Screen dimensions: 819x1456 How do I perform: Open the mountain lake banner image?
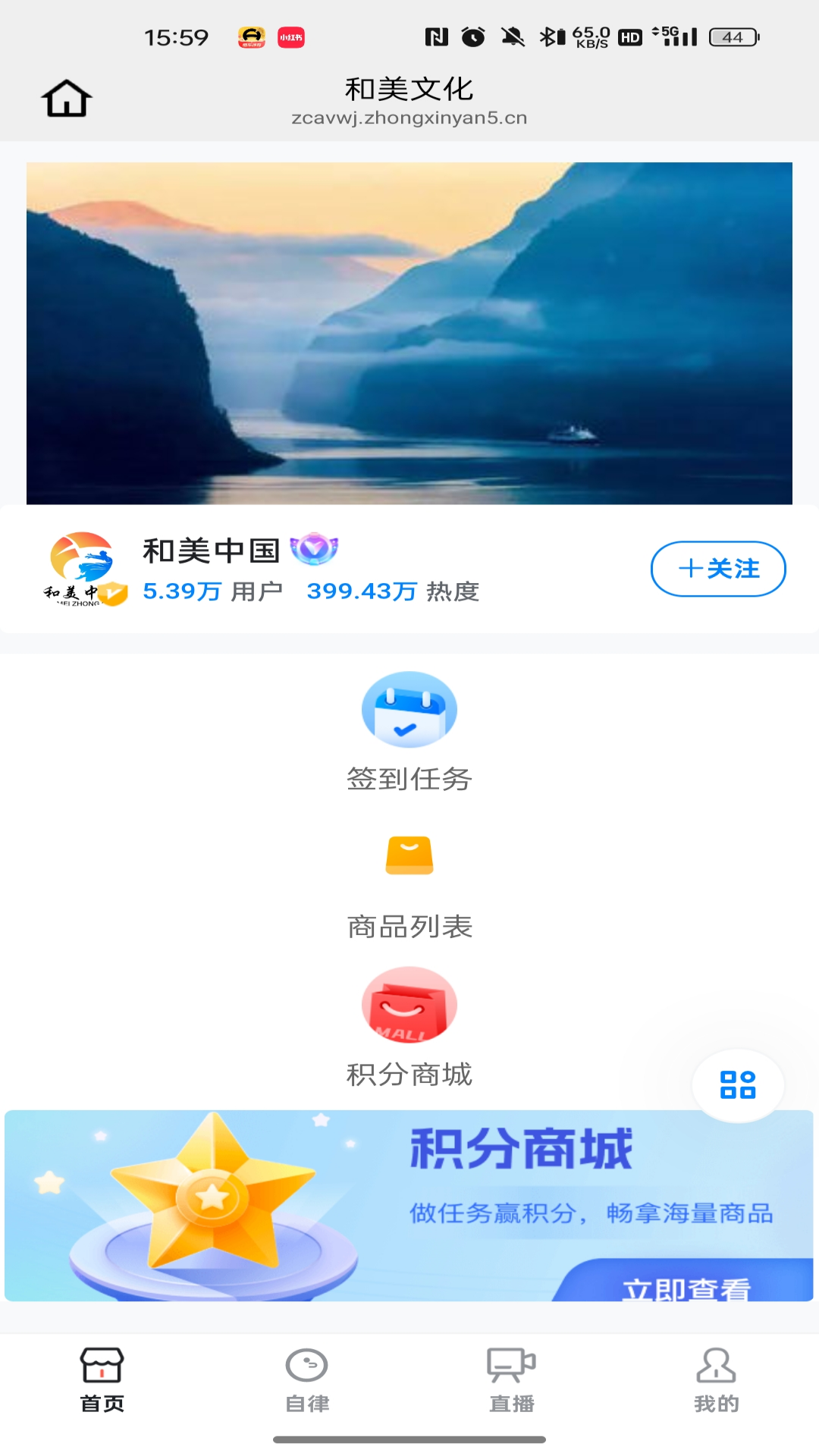click(409, 331)
